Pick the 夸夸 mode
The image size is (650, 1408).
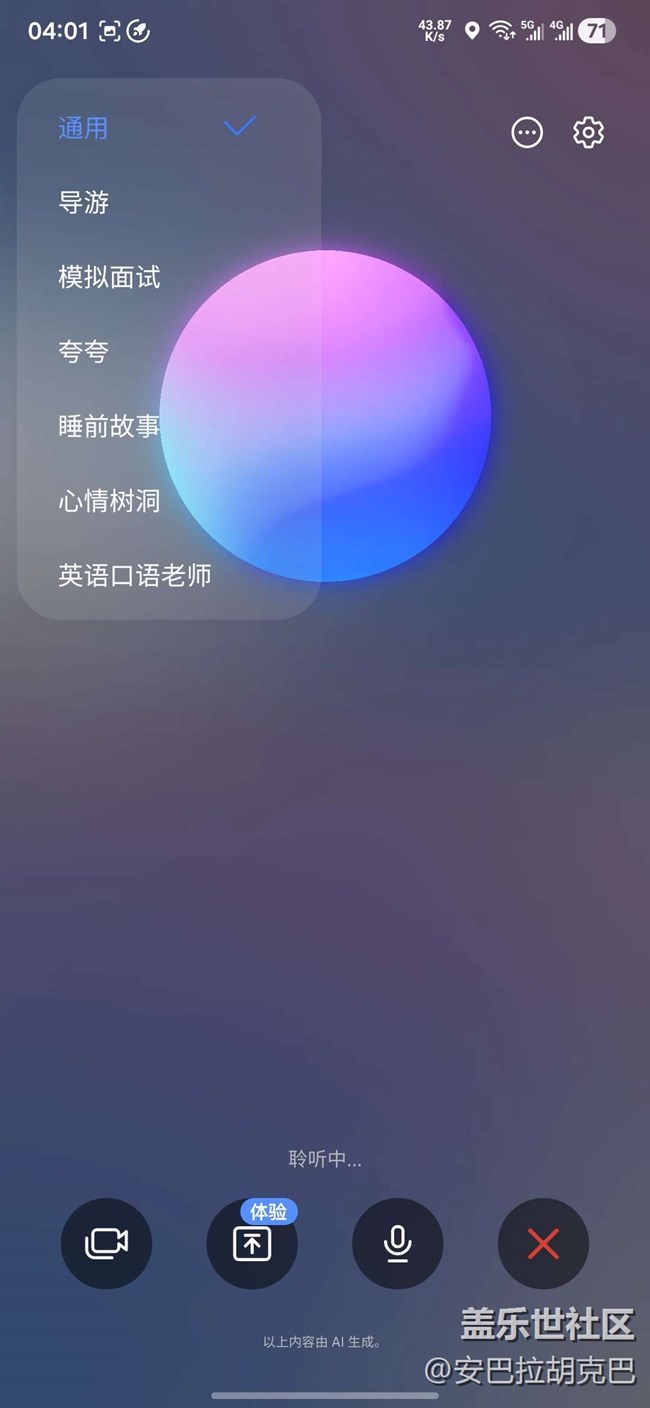tap(84, 352)
